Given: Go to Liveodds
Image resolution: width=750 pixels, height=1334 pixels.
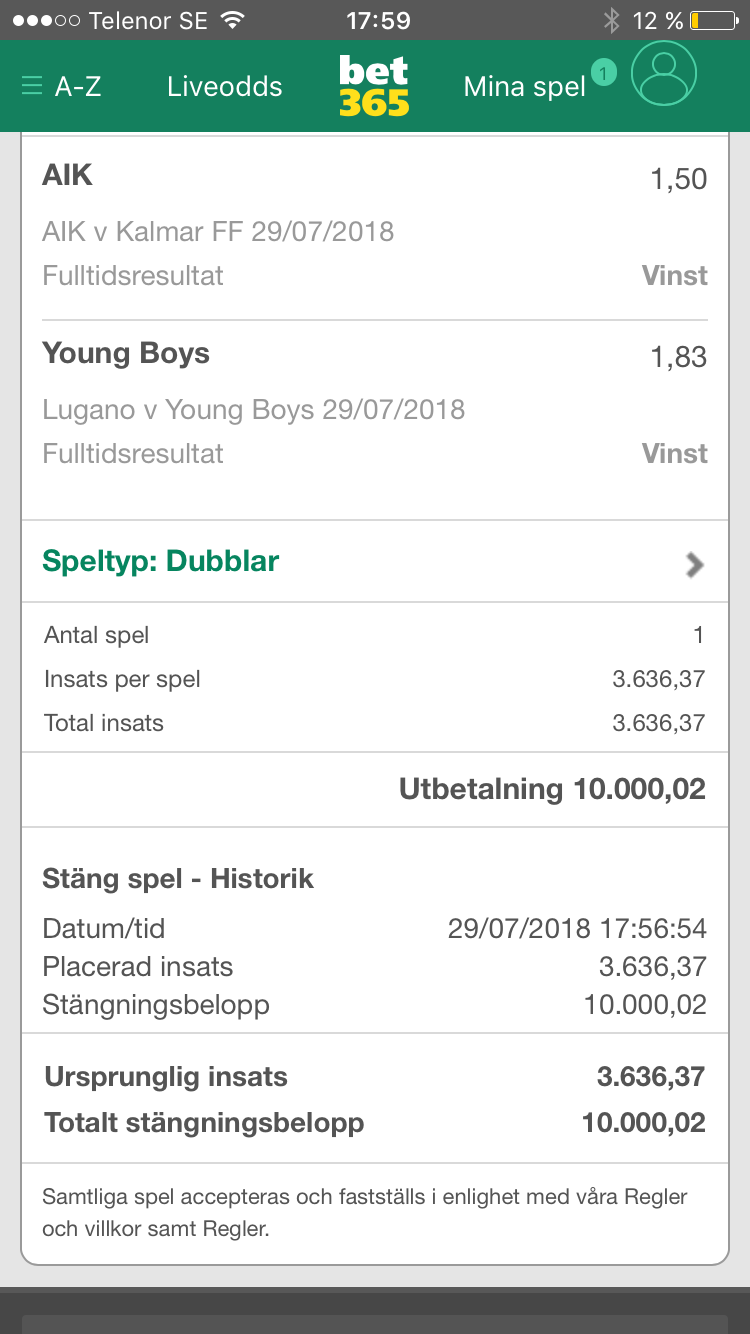Looking at the screenshot, I should tap(225, 87).
